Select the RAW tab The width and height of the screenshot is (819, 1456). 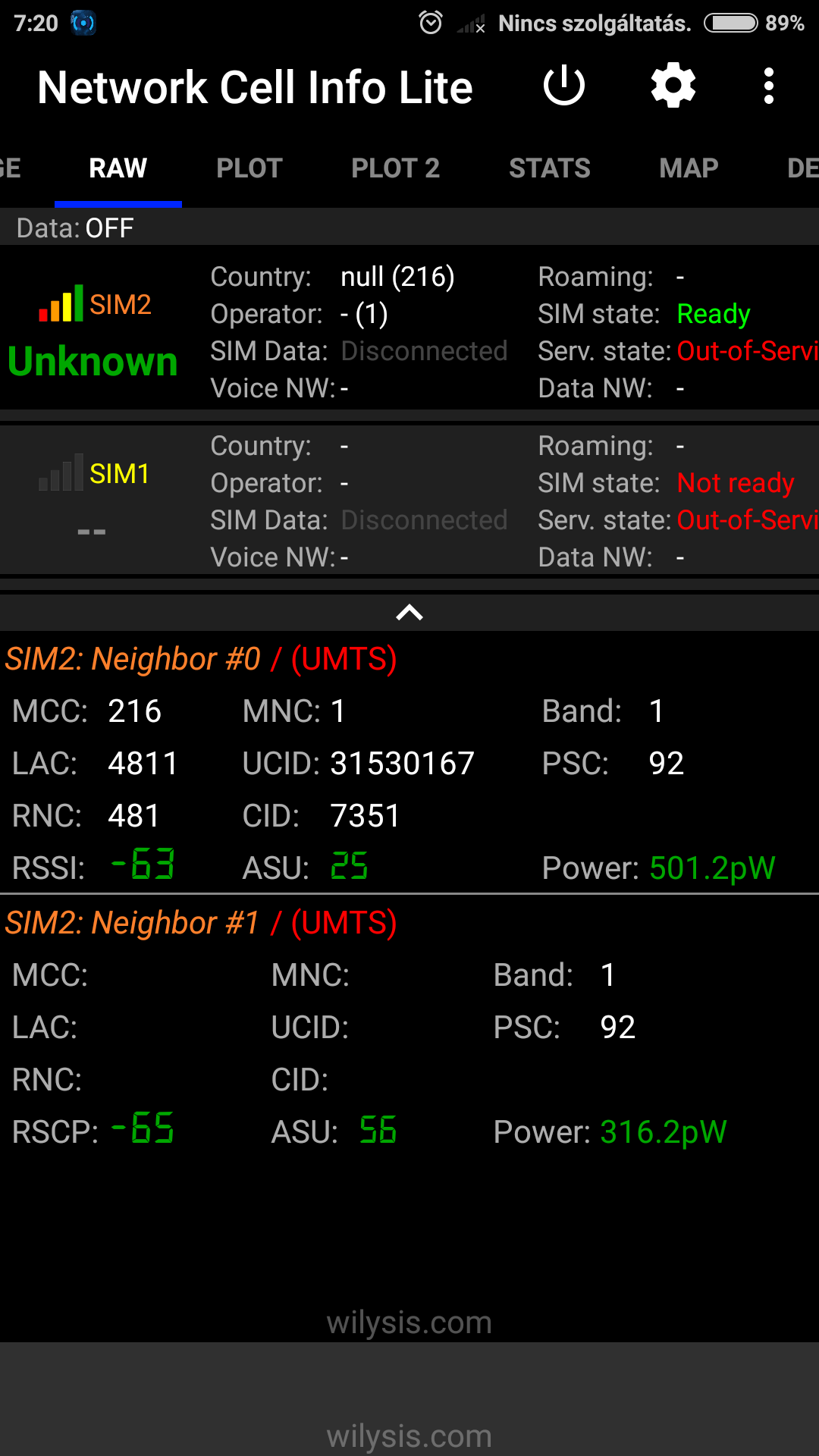coord(118,168)
